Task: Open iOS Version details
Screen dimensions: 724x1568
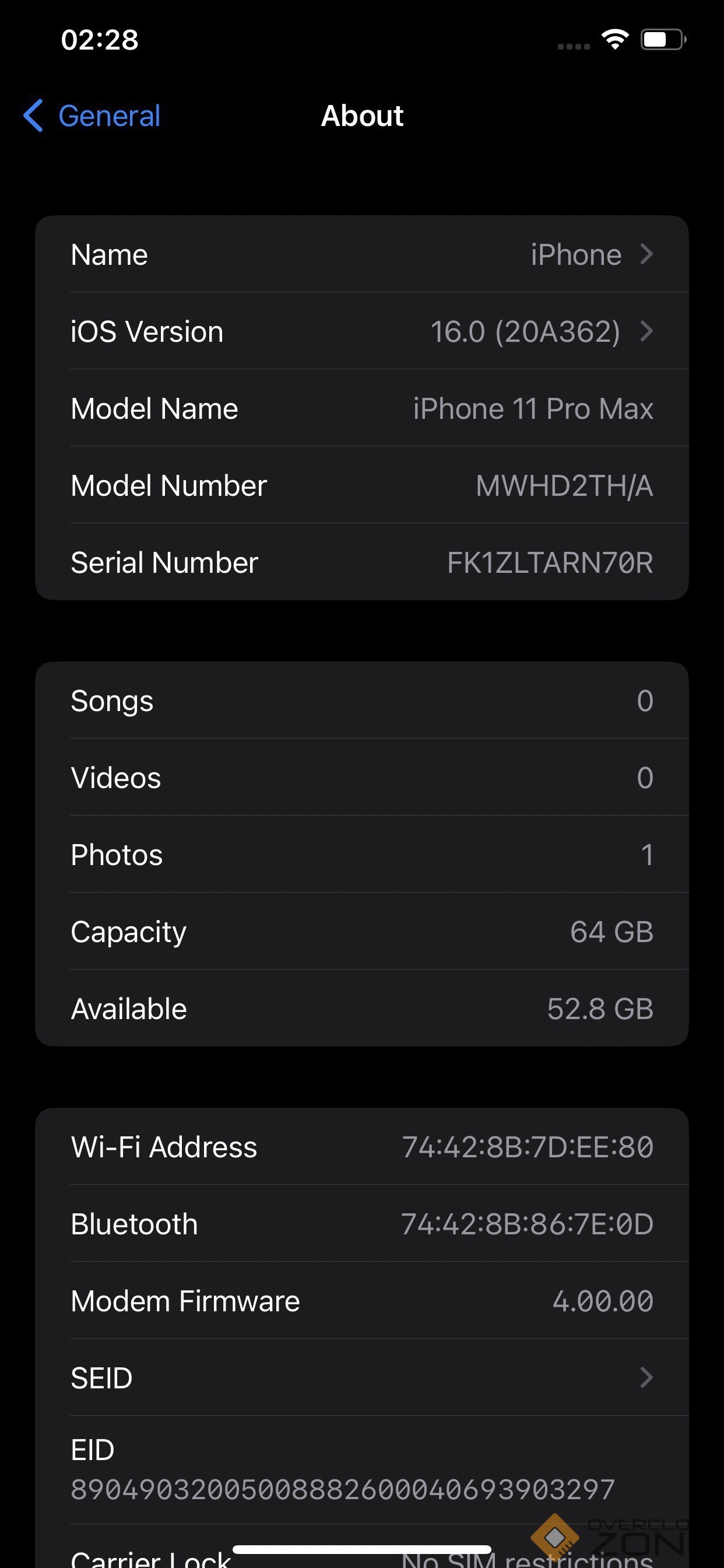Action: coord(361,332)
